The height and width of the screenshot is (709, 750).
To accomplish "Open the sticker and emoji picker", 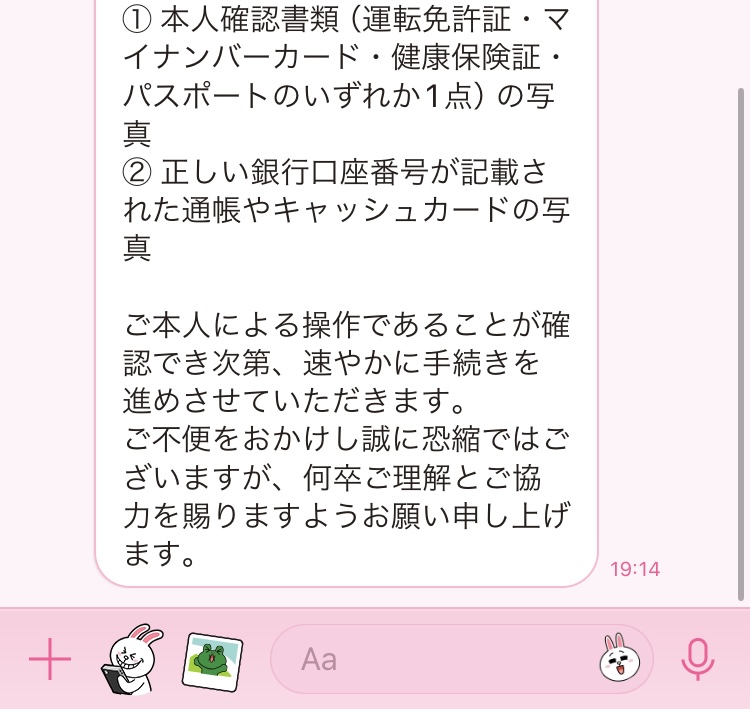I will click(x=618, y=659).
